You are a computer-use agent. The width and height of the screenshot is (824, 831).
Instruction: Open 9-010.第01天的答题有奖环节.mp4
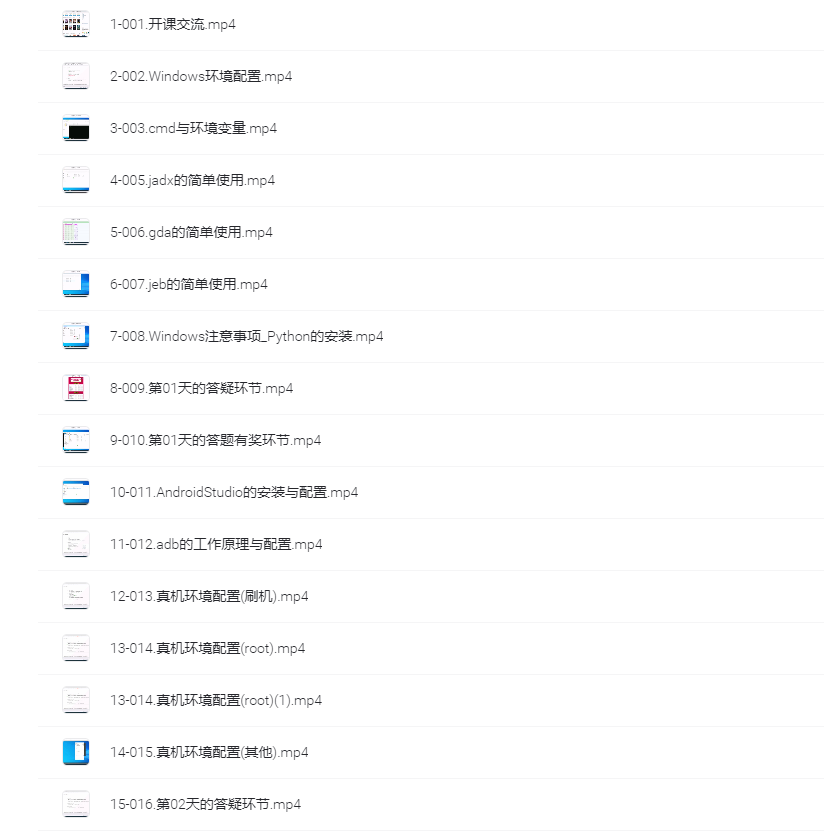click(x=215, y=440)
